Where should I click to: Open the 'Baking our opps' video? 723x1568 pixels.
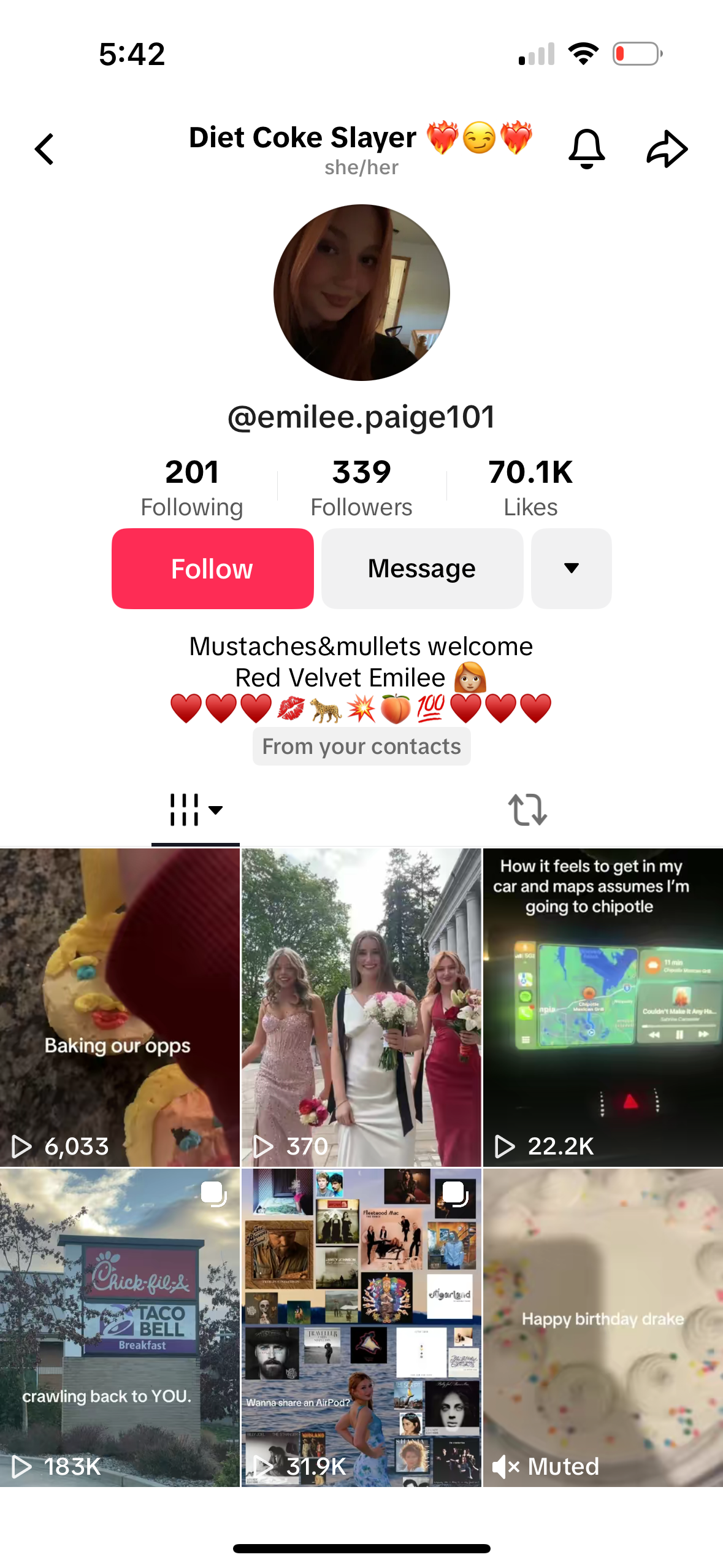point(120,1007)
